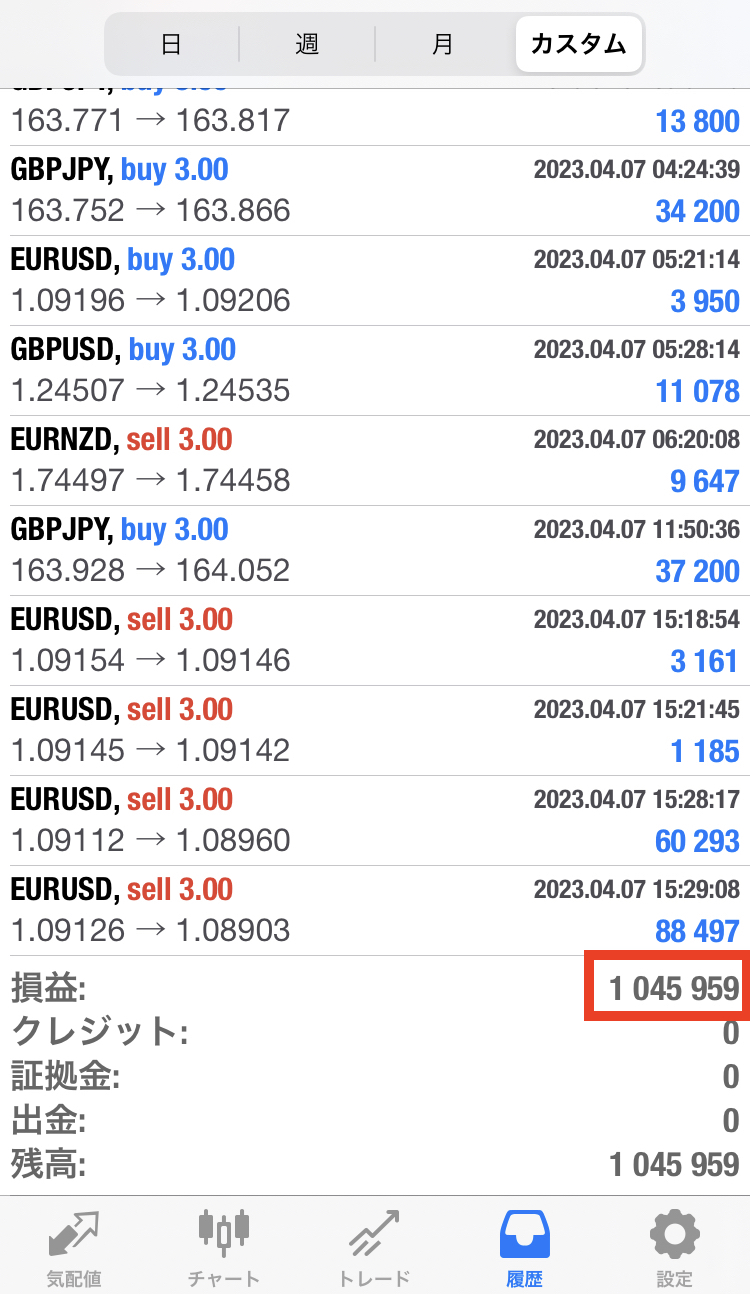Open the EURUSD buy trade at 05:21:14
This screenshot has width=750, height=1294.
click(x=375, y=281)
